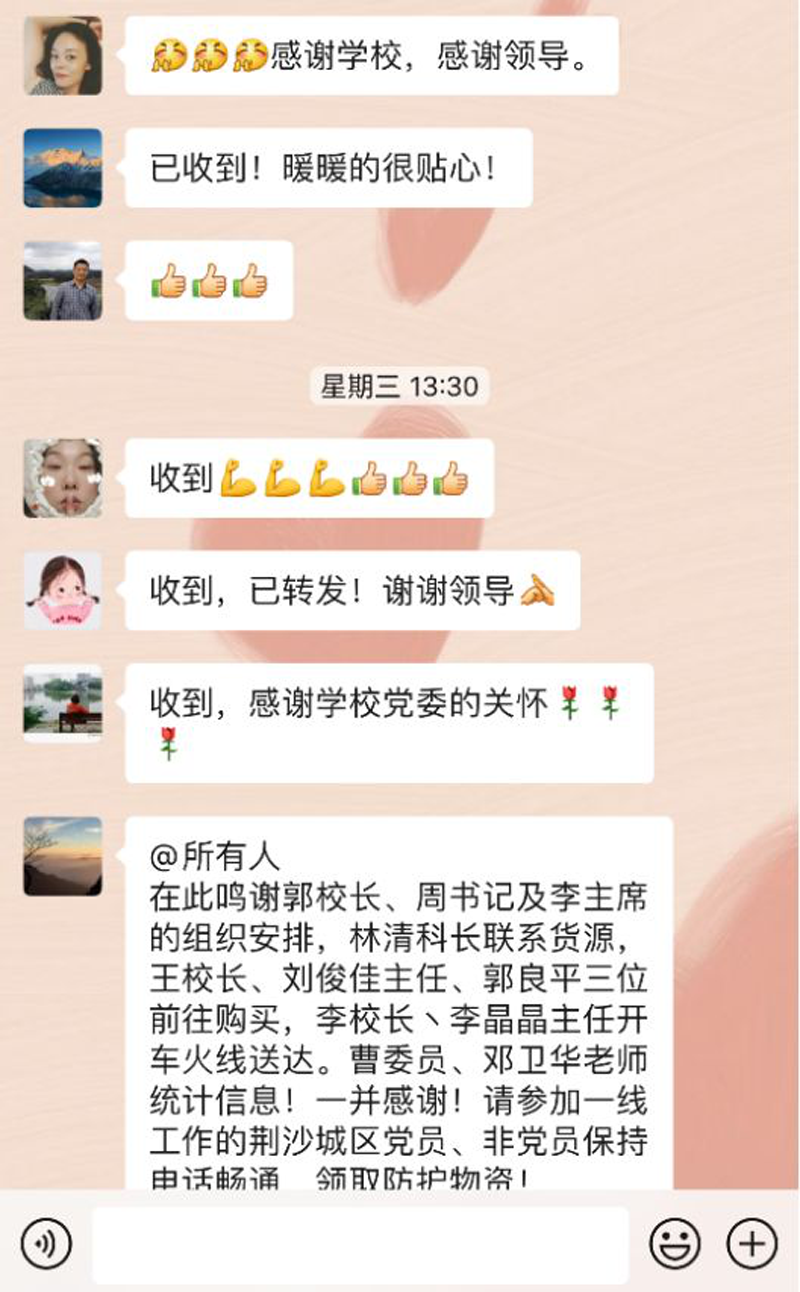Focus the message text input field

click(x=360, y=1244)
